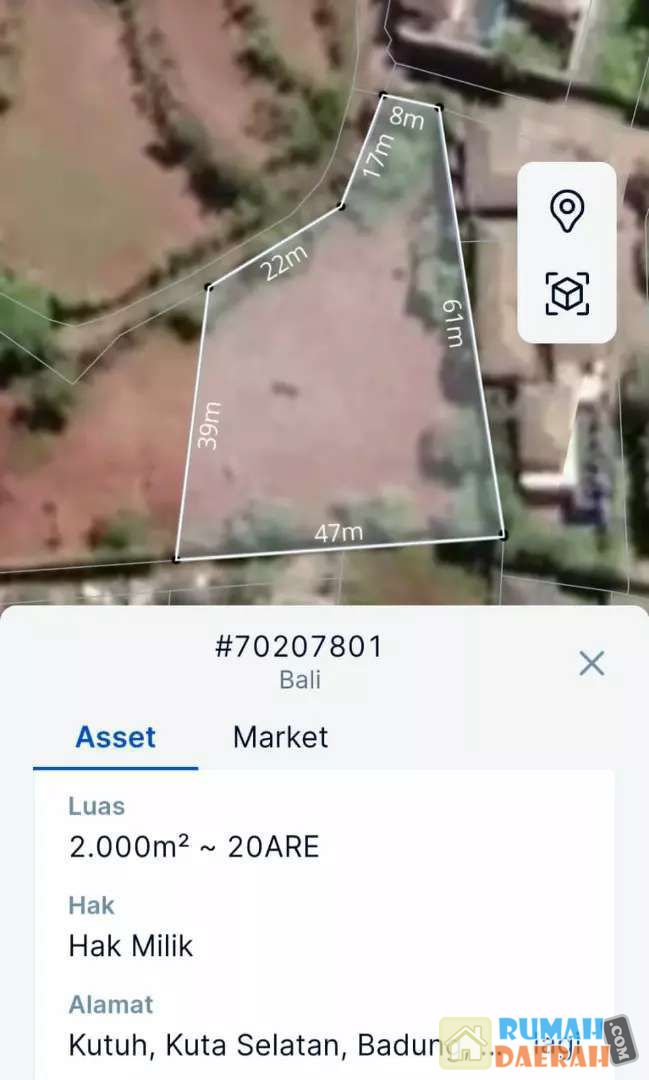Open the 3D cube view
The image size is (649, 1080).
[567, 294]
